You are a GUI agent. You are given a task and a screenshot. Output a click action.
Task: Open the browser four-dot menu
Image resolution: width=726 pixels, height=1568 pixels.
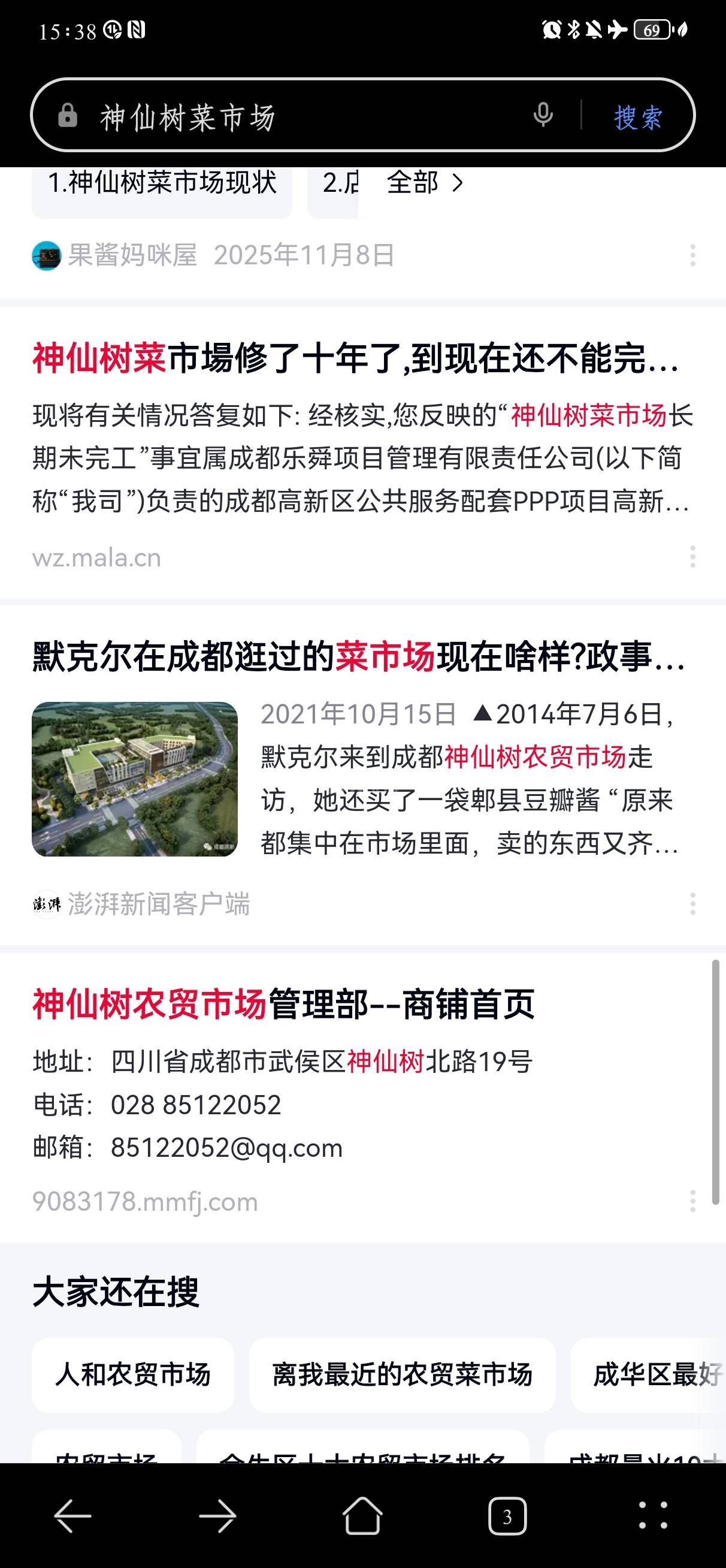click(x=653, y=1516)
